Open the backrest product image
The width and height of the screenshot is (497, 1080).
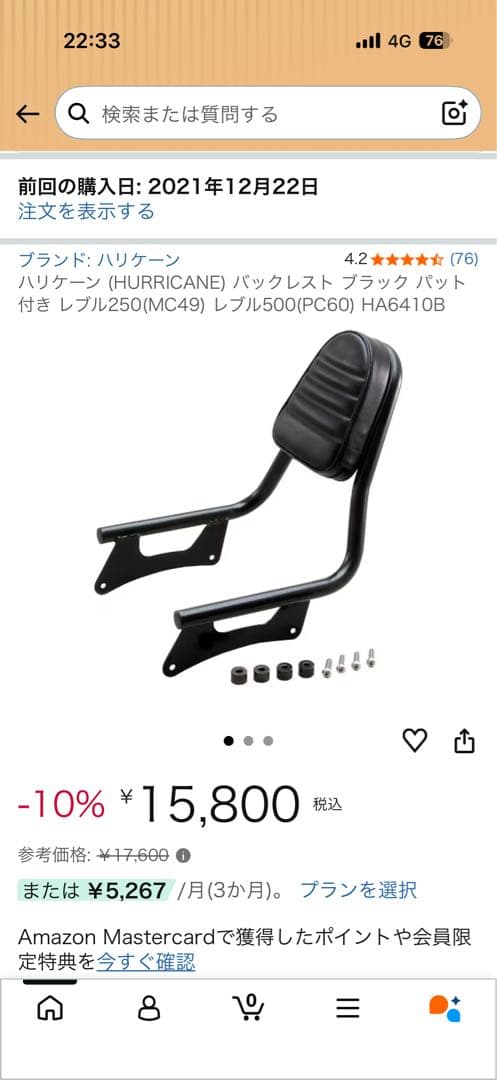click(248, 505)
